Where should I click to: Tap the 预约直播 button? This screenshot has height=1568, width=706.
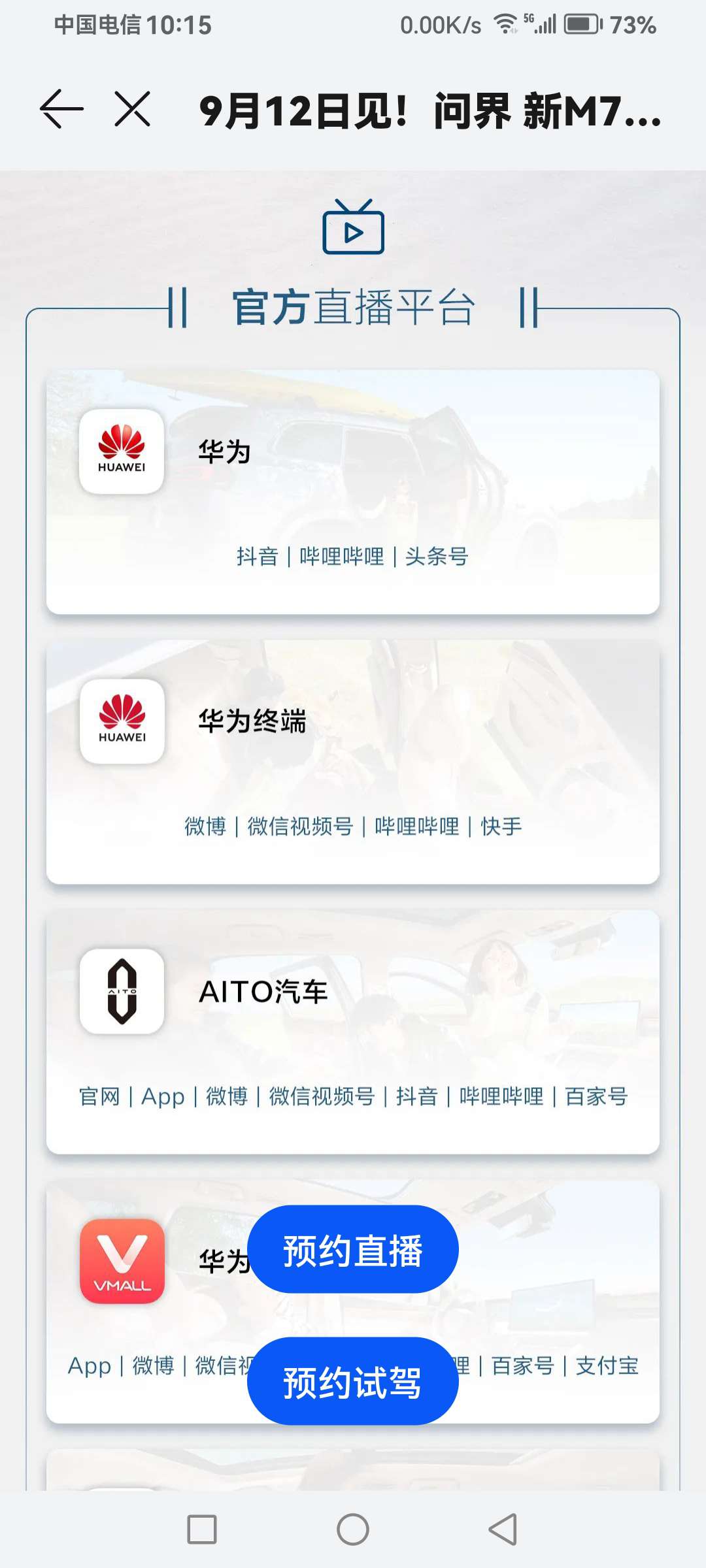point(352,1250)
